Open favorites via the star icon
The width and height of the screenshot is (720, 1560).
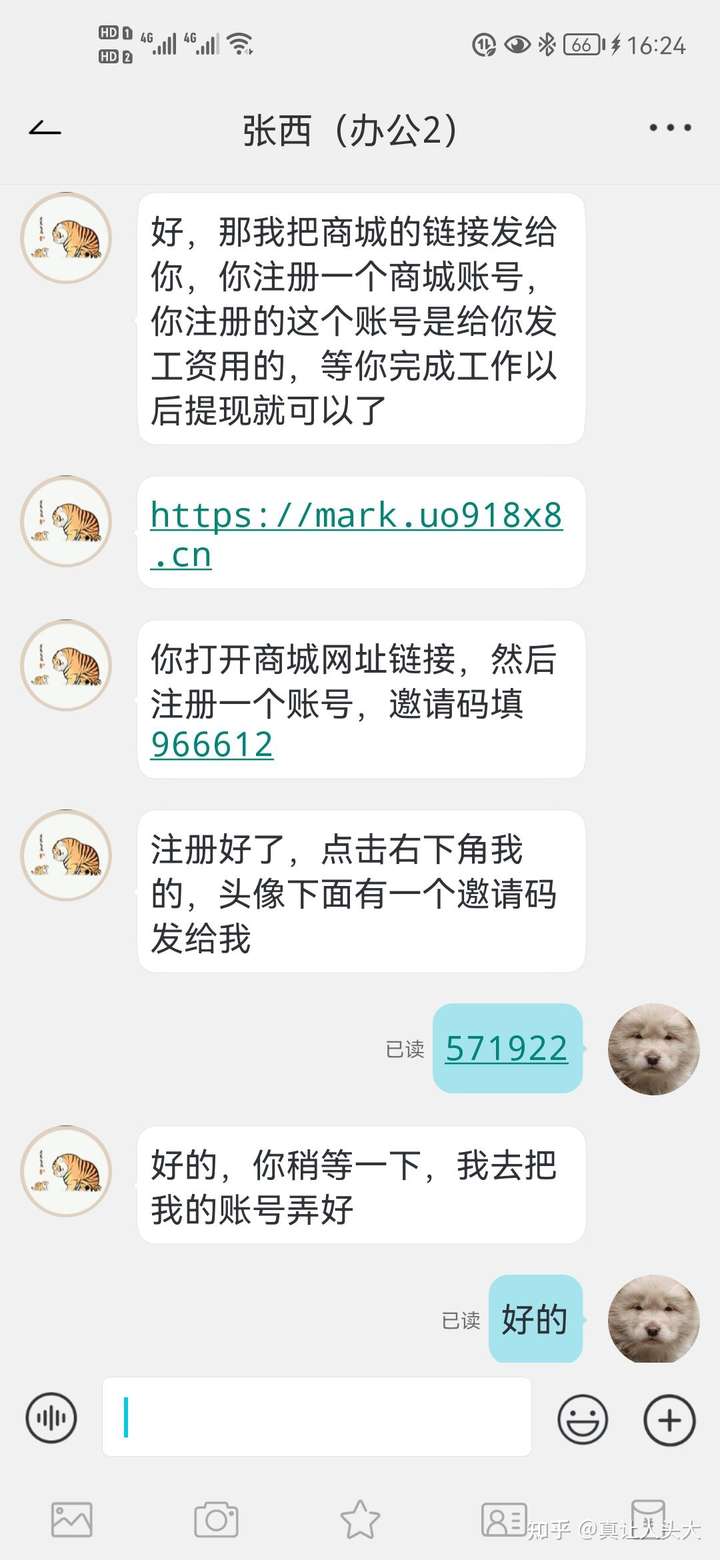pyautogui.click(x=360, y=1520)
